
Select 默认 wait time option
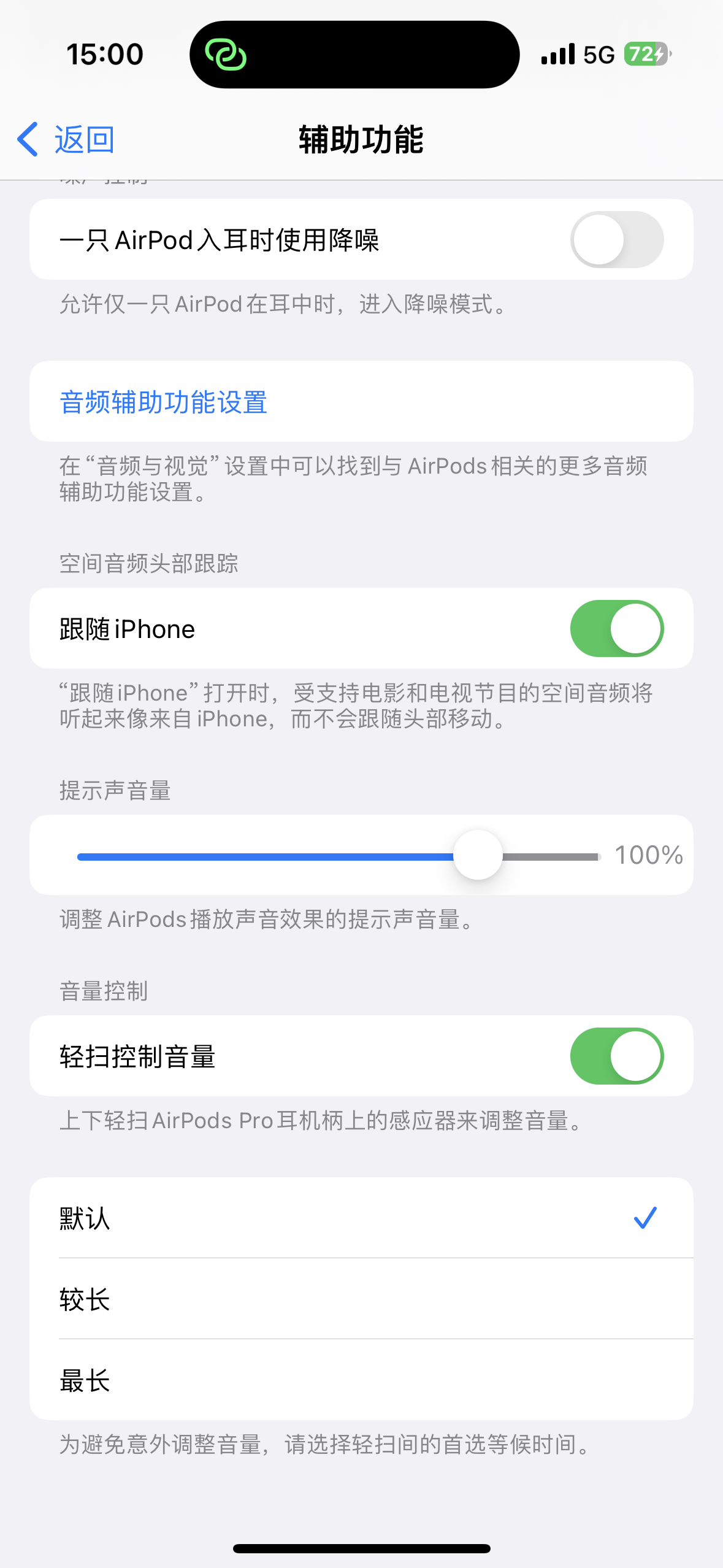pos(361,1218)
